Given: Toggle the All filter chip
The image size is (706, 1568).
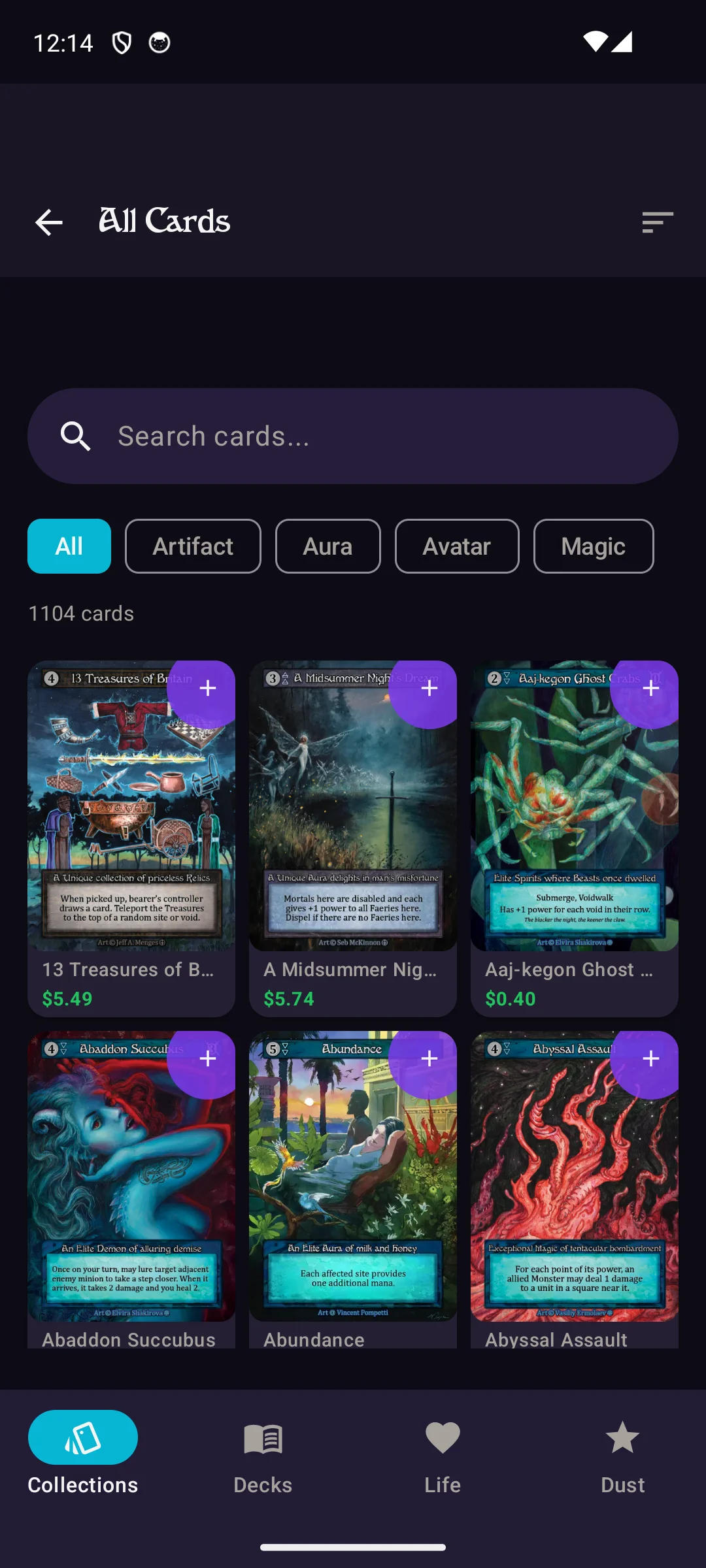Looking at the screenshot, I should coord(69,546).
